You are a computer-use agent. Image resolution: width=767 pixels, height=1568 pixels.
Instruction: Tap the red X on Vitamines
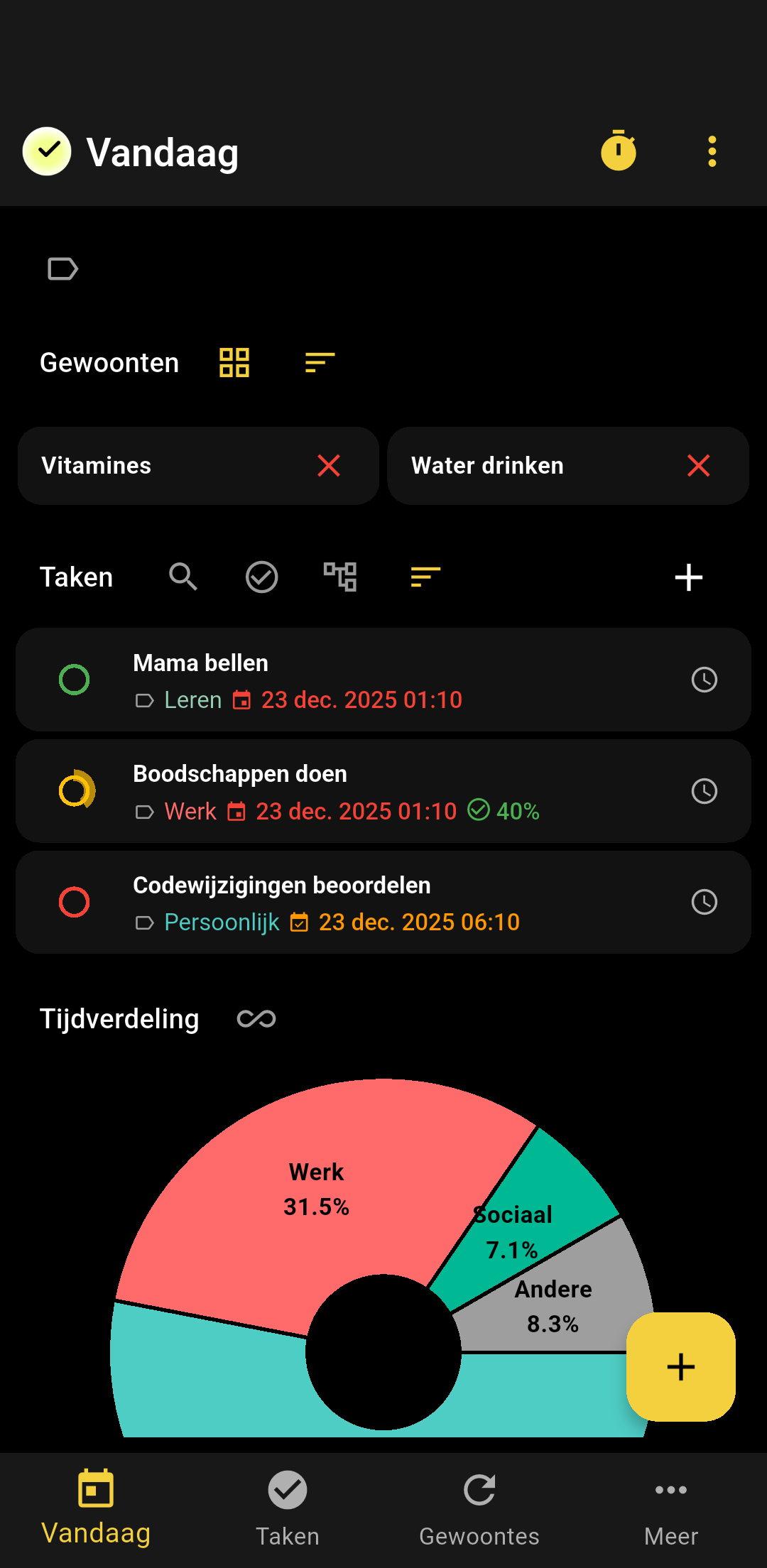coord(329,466)
